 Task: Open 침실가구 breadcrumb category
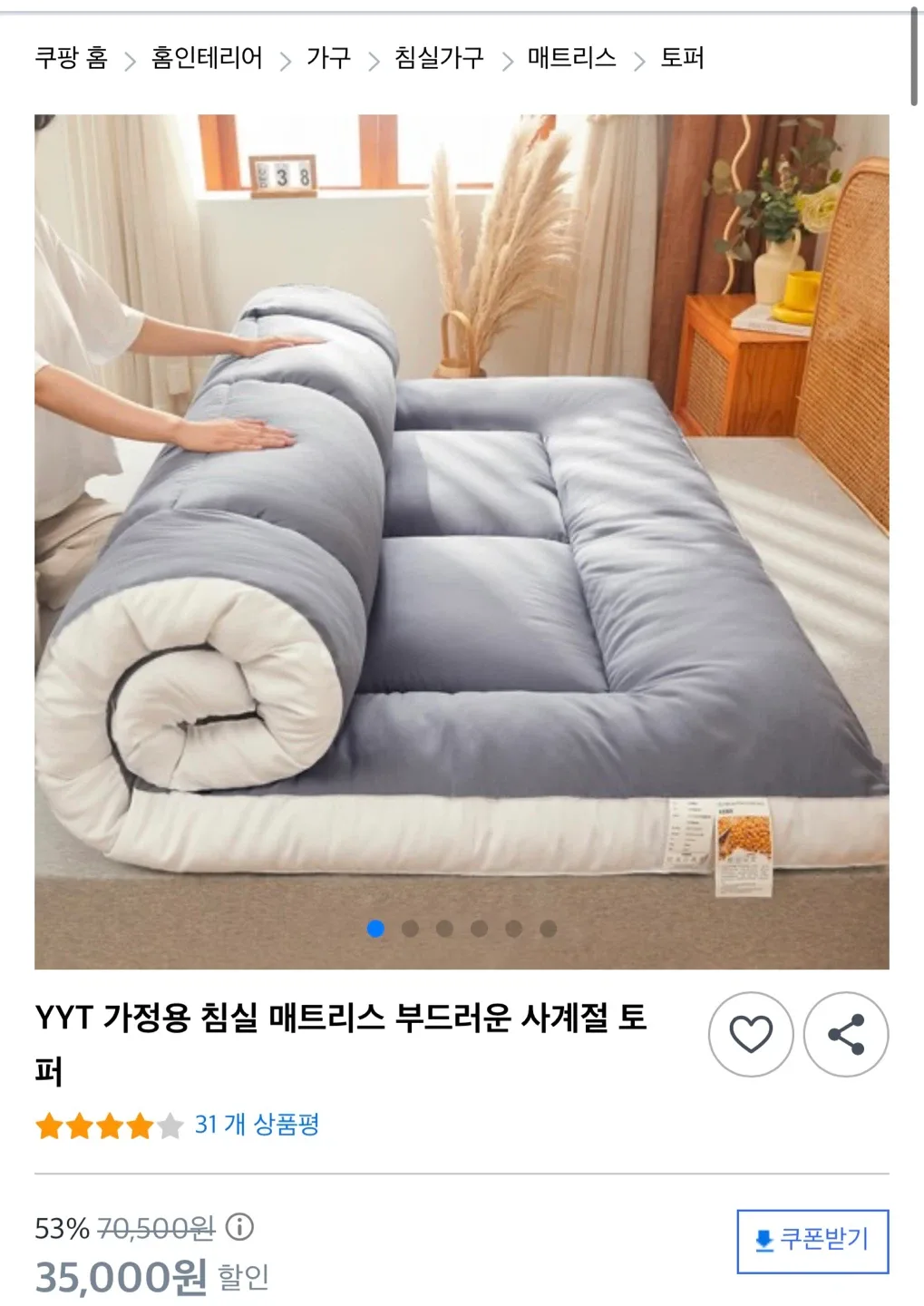(x=439, y=58)
